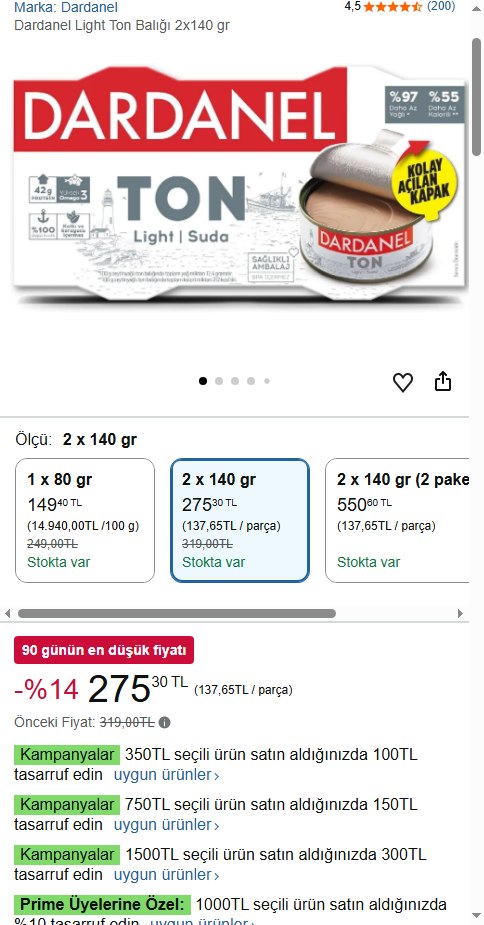Choose the 2 x 140 gr (2 paket) option
Image resolution: width=484 pixels, height=925 pixels.
(x=397, y=520)
